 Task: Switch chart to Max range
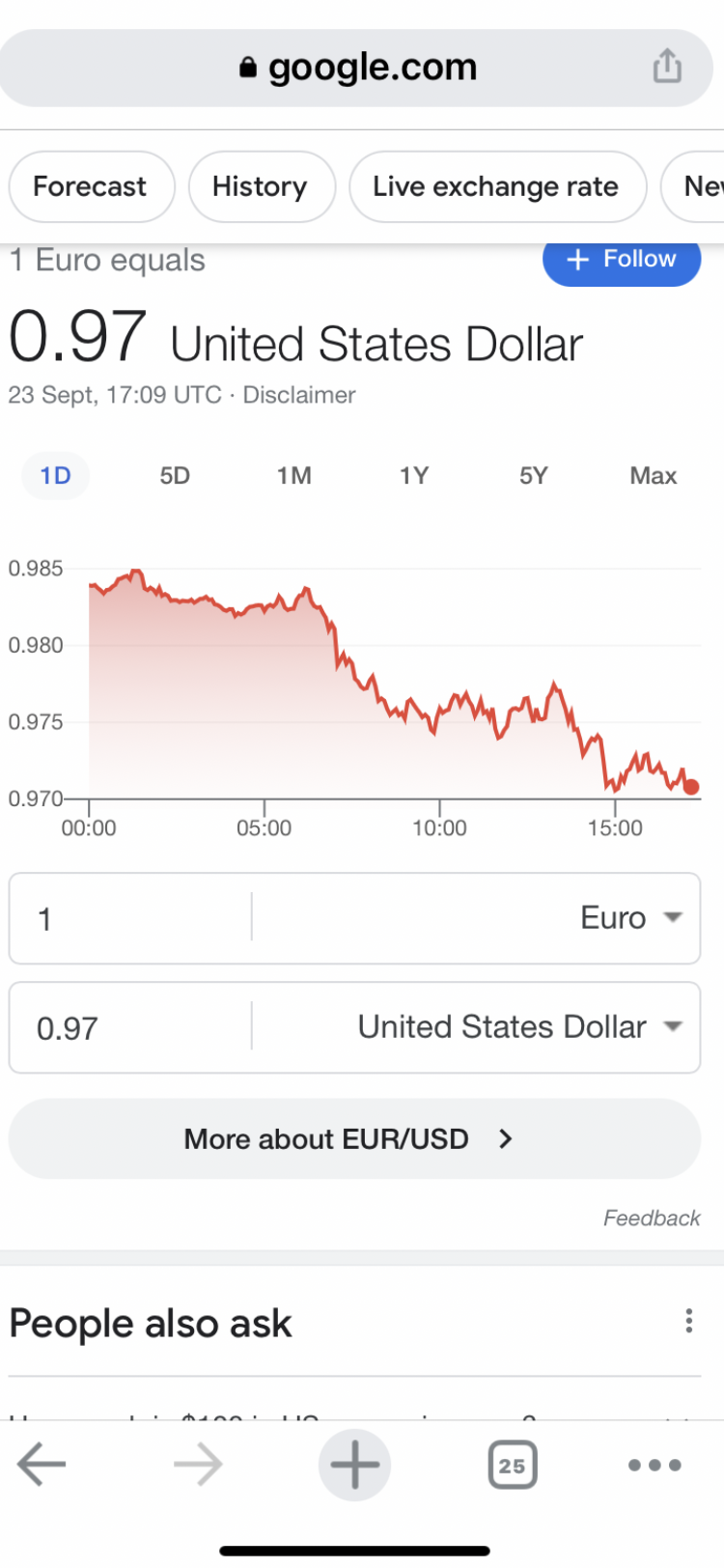point(654,476)
